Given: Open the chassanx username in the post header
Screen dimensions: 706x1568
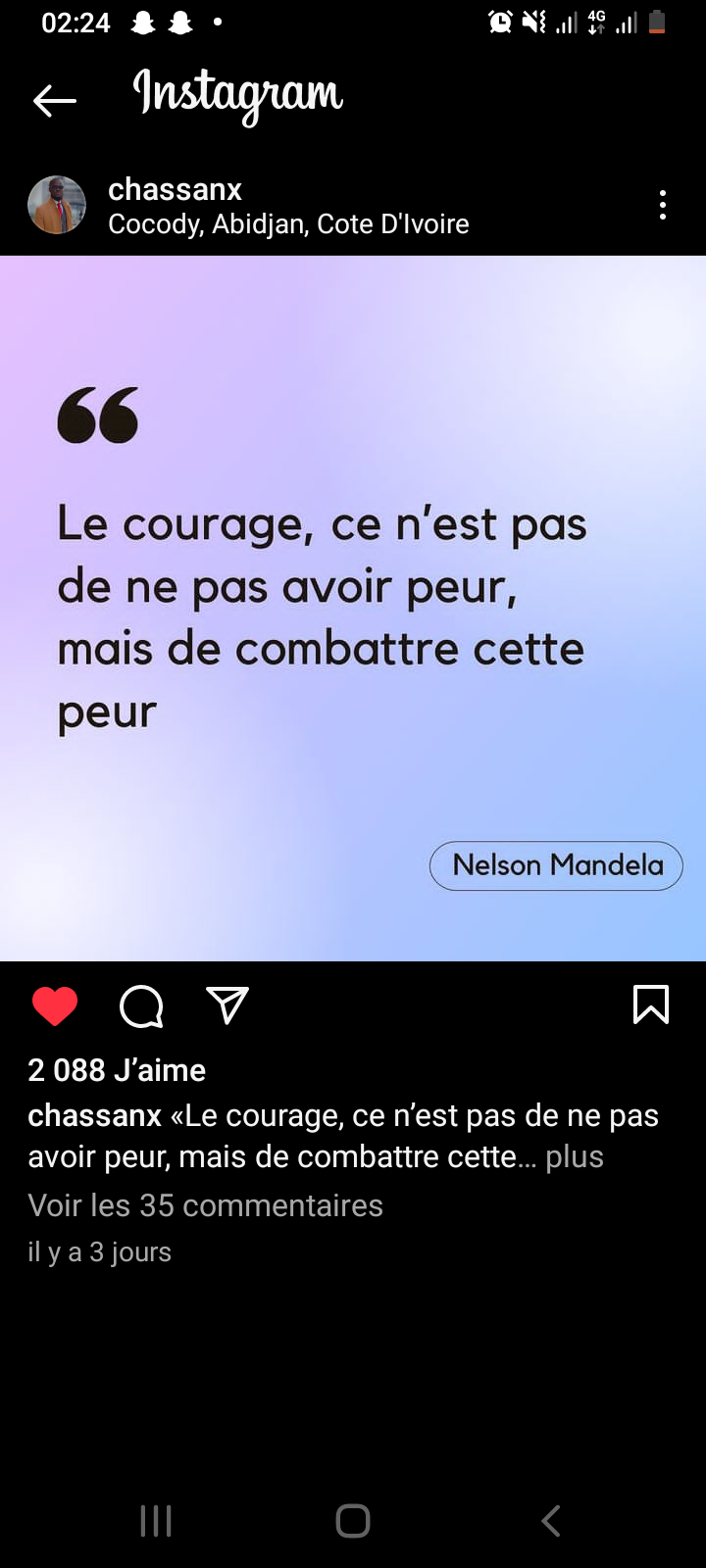Looking at the screenshot, I should pos(175,189).
